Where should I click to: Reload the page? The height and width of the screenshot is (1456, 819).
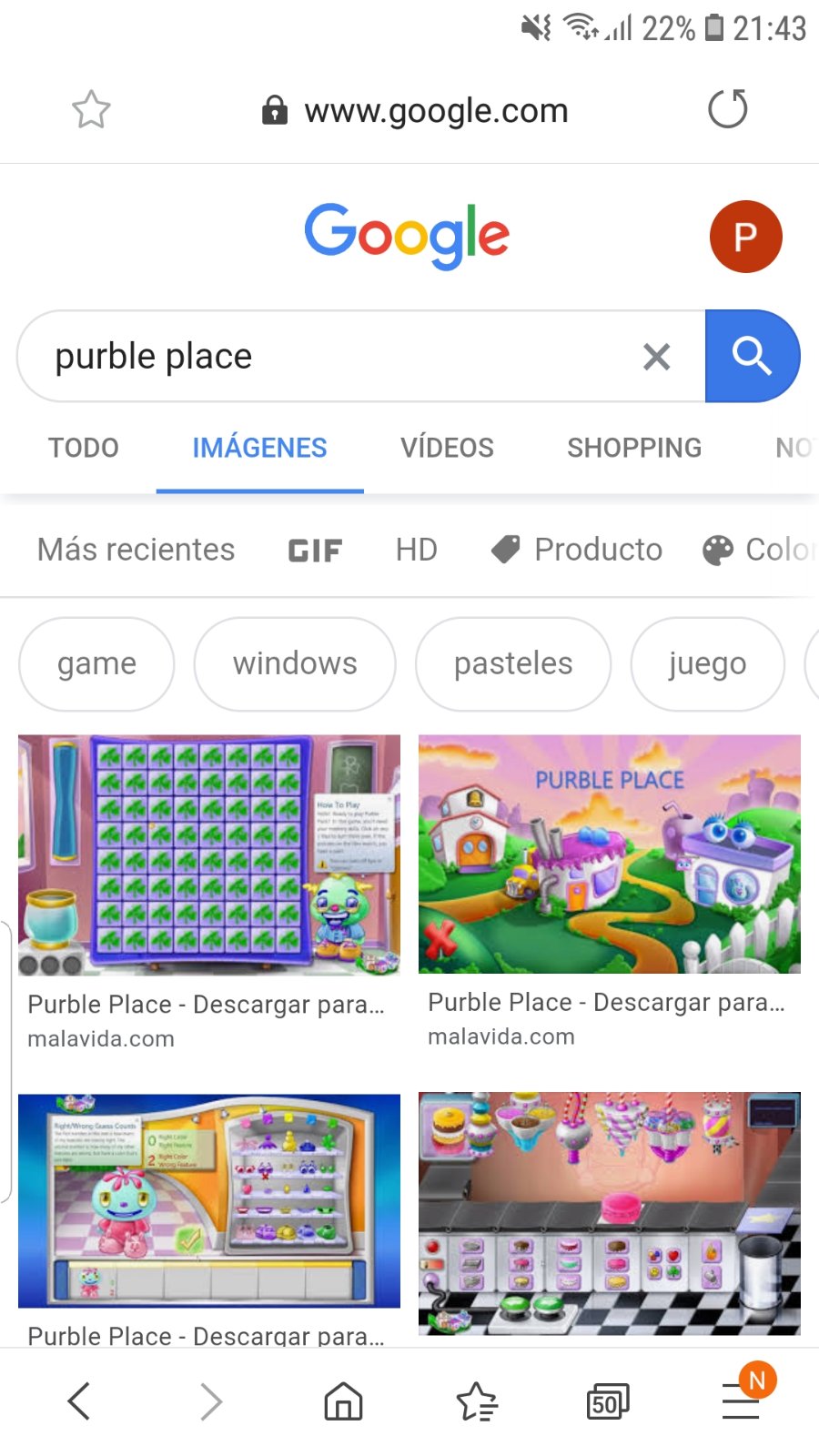[x=727, y=109]
